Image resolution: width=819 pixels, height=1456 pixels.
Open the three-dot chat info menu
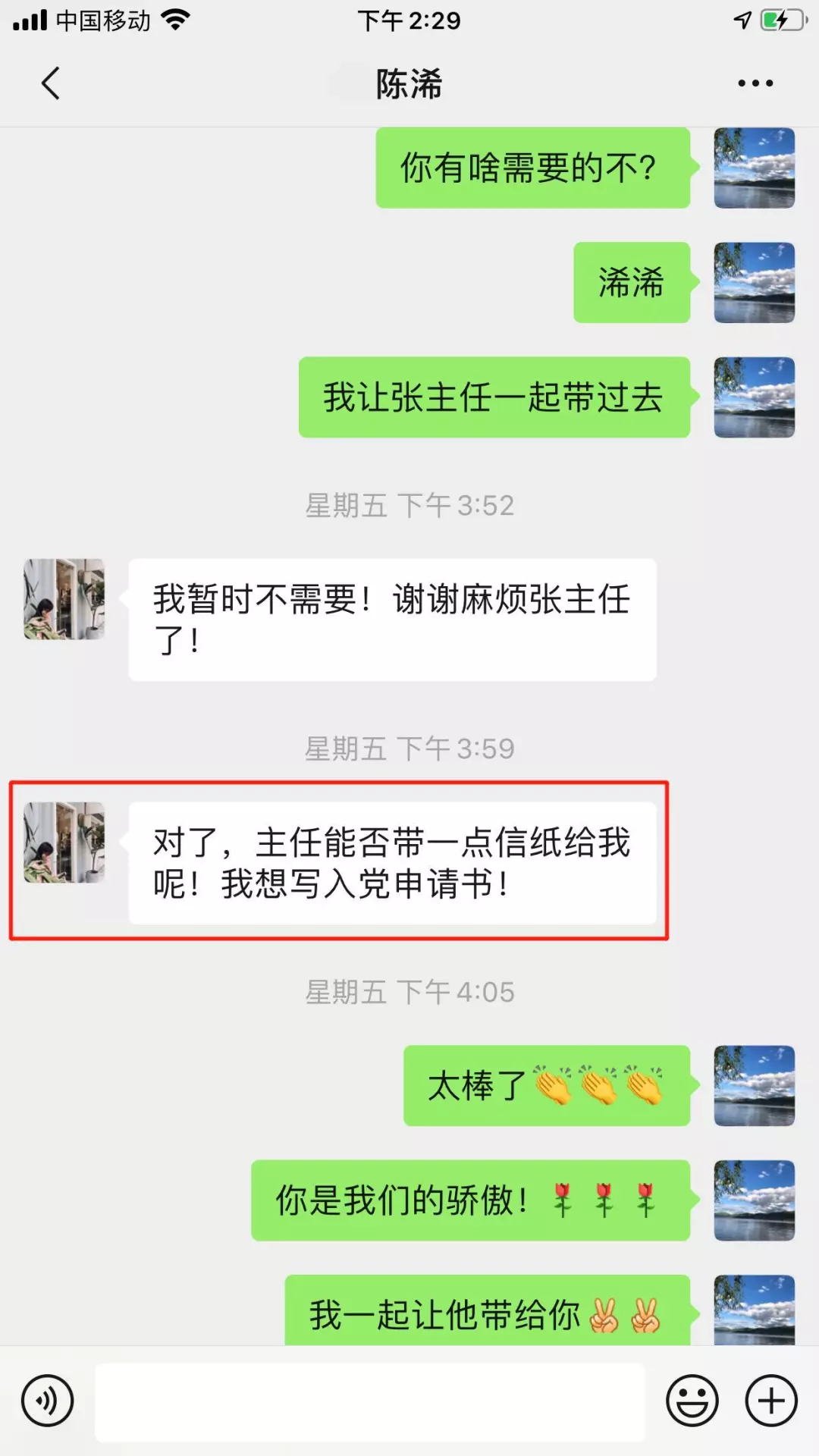[x=755, y=83]
